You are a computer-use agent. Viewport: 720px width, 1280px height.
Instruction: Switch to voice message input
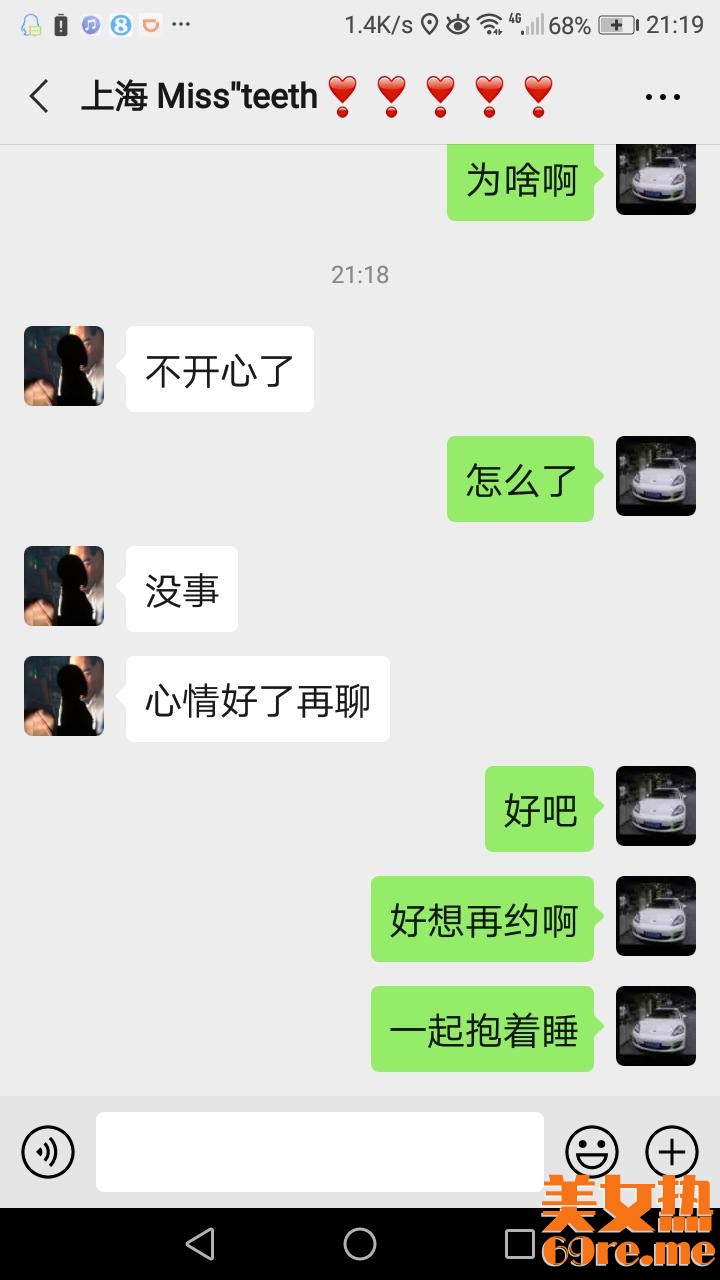(x=48, y=1152)
